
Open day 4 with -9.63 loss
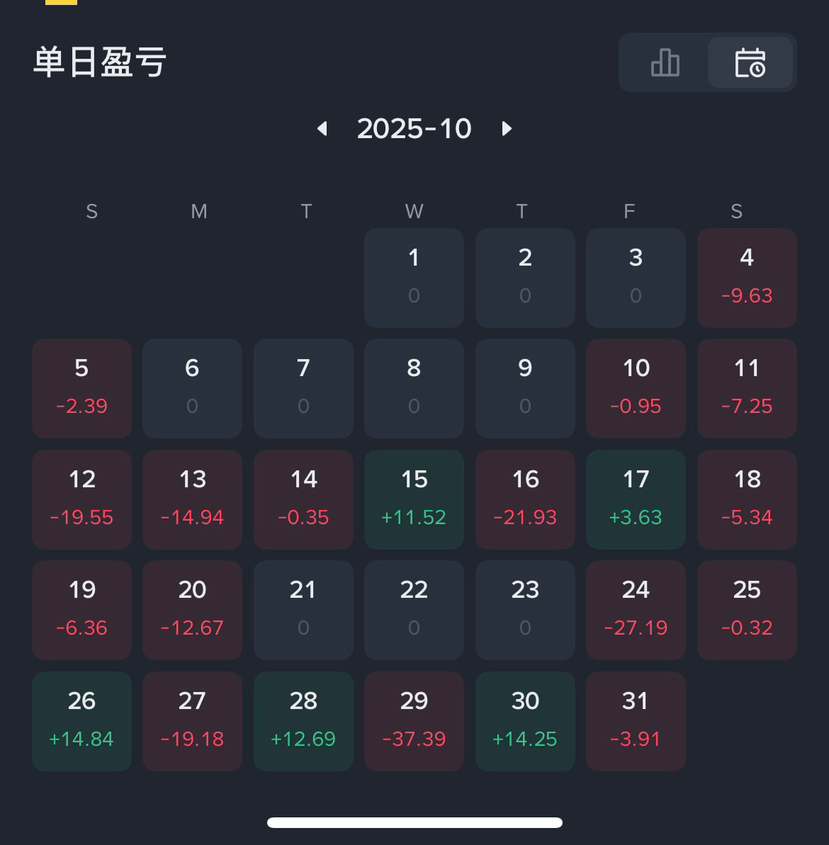point(747,277)
